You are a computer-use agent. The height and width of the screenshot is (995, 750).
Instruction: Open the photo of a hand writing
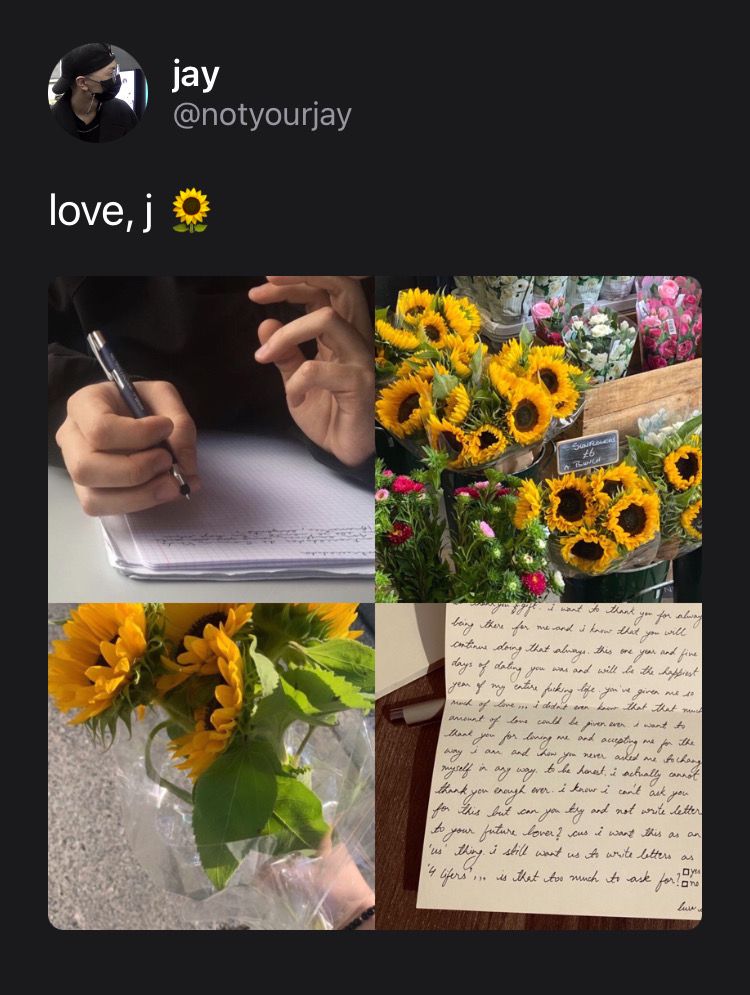pos(211,439)
